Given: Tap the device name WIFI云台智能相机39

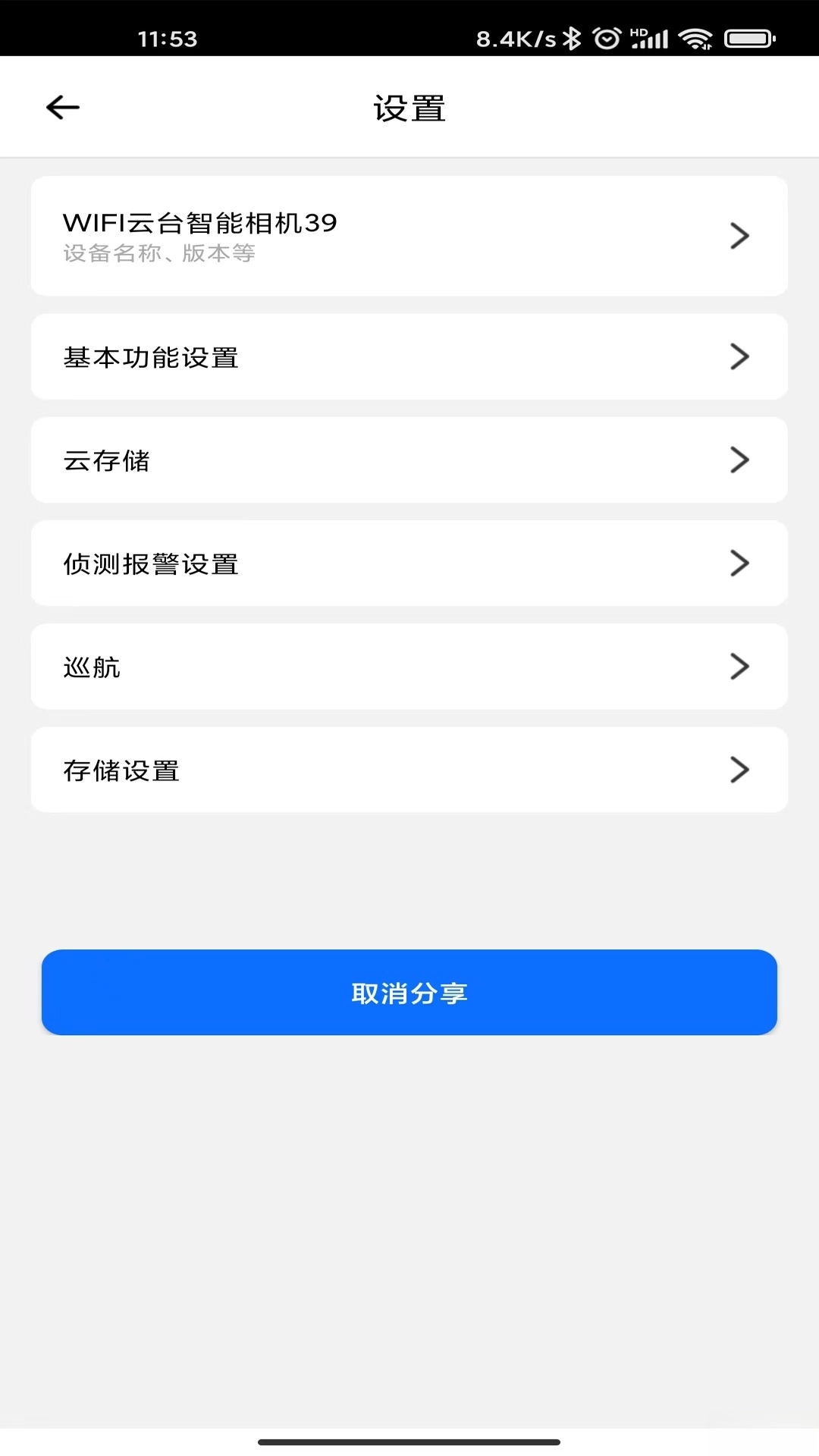Looking at the screenshot, I should pyautogui.click(x=200, y=222).
